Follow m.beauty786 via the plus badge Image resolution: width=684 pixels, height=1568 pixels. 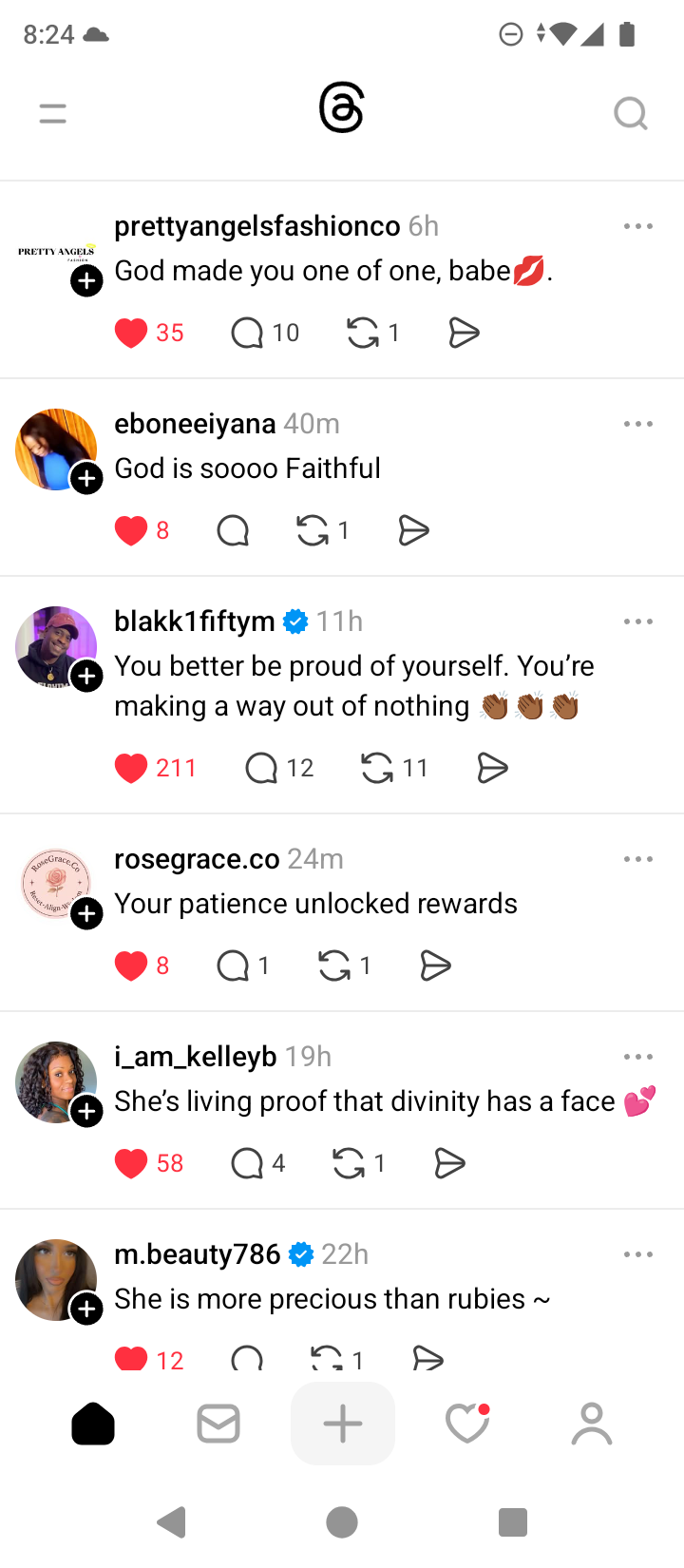click(x=87, y=1310)
